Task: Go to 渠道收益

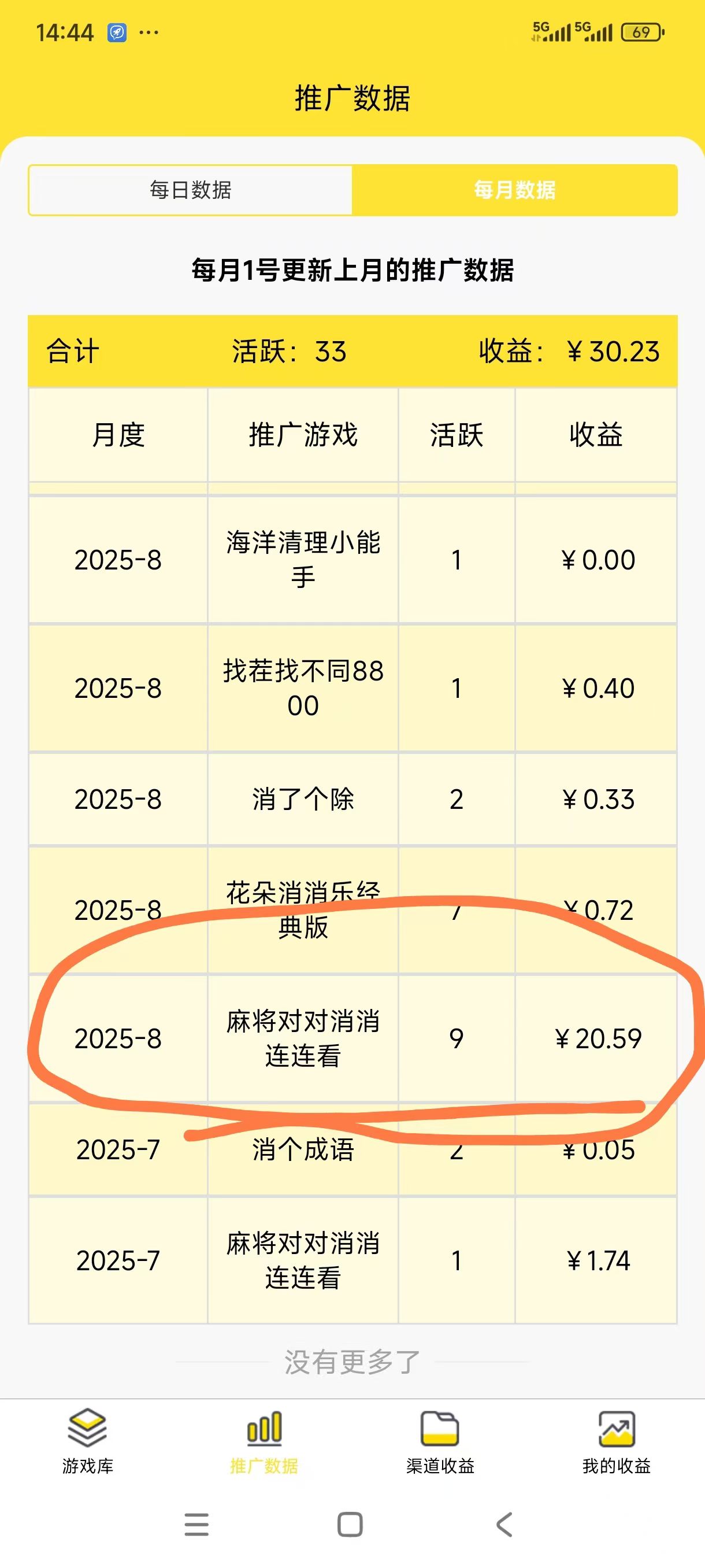Action: [440, 1441]
